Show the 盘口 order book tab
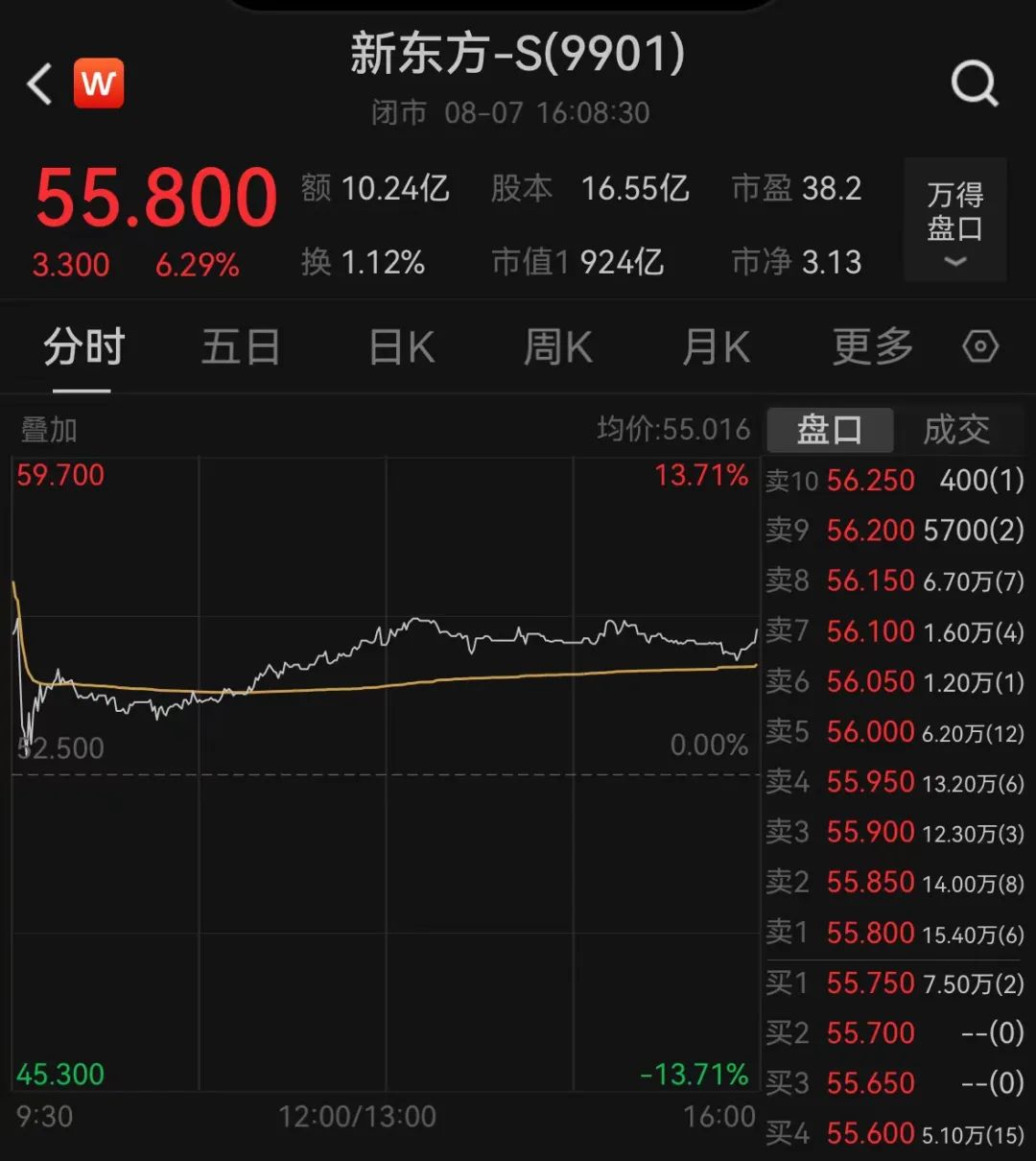This screenshot has width=1036, height=1161. 830,430
